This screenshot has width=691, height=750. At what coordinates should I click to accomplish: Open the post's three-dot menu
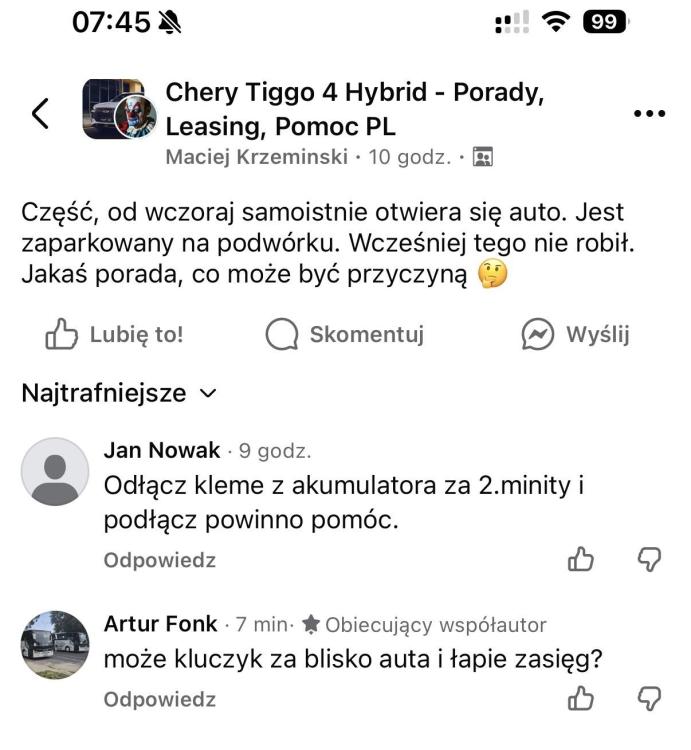tap(649, 114)
